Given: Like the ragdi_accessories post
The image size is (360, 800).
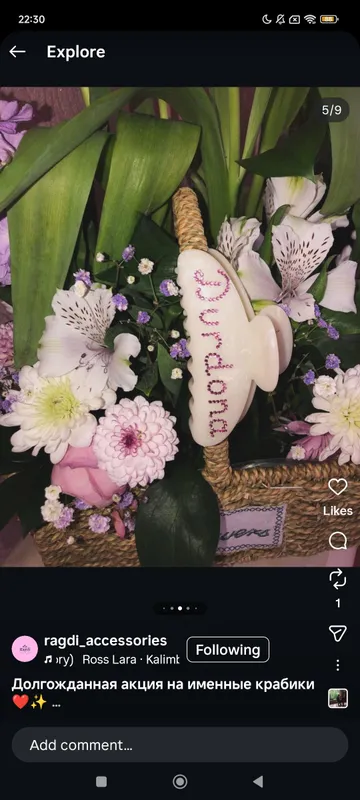Looking at the screenshot, I should 338,487.
